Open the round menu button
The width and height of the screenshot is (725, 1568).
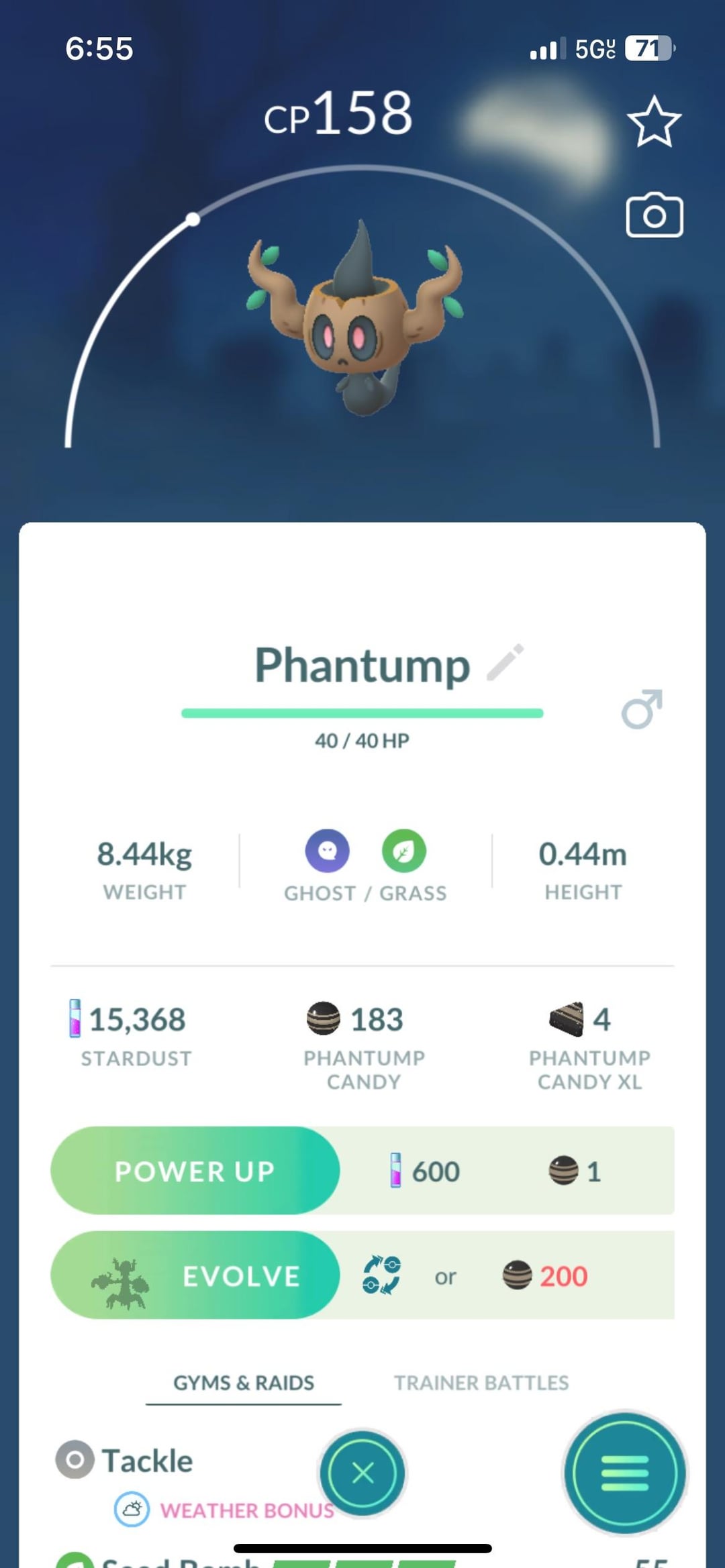click(624, 1473)
